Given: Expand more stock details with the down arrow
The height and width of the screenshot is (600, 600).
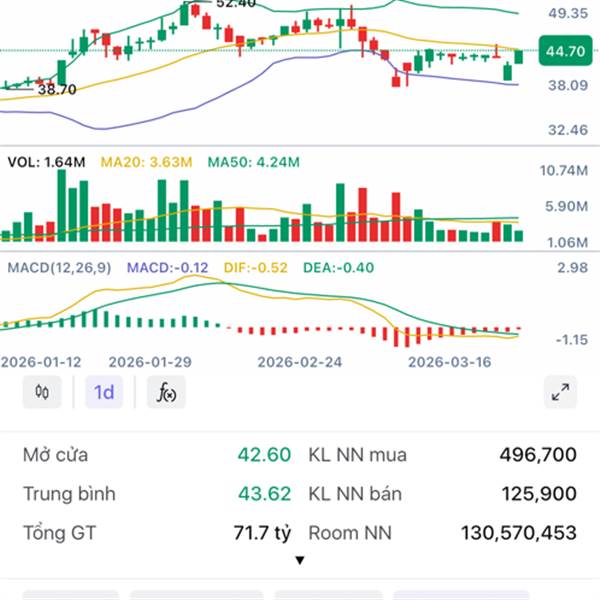Looking at the screenshot, I should (x=299, y=560).
